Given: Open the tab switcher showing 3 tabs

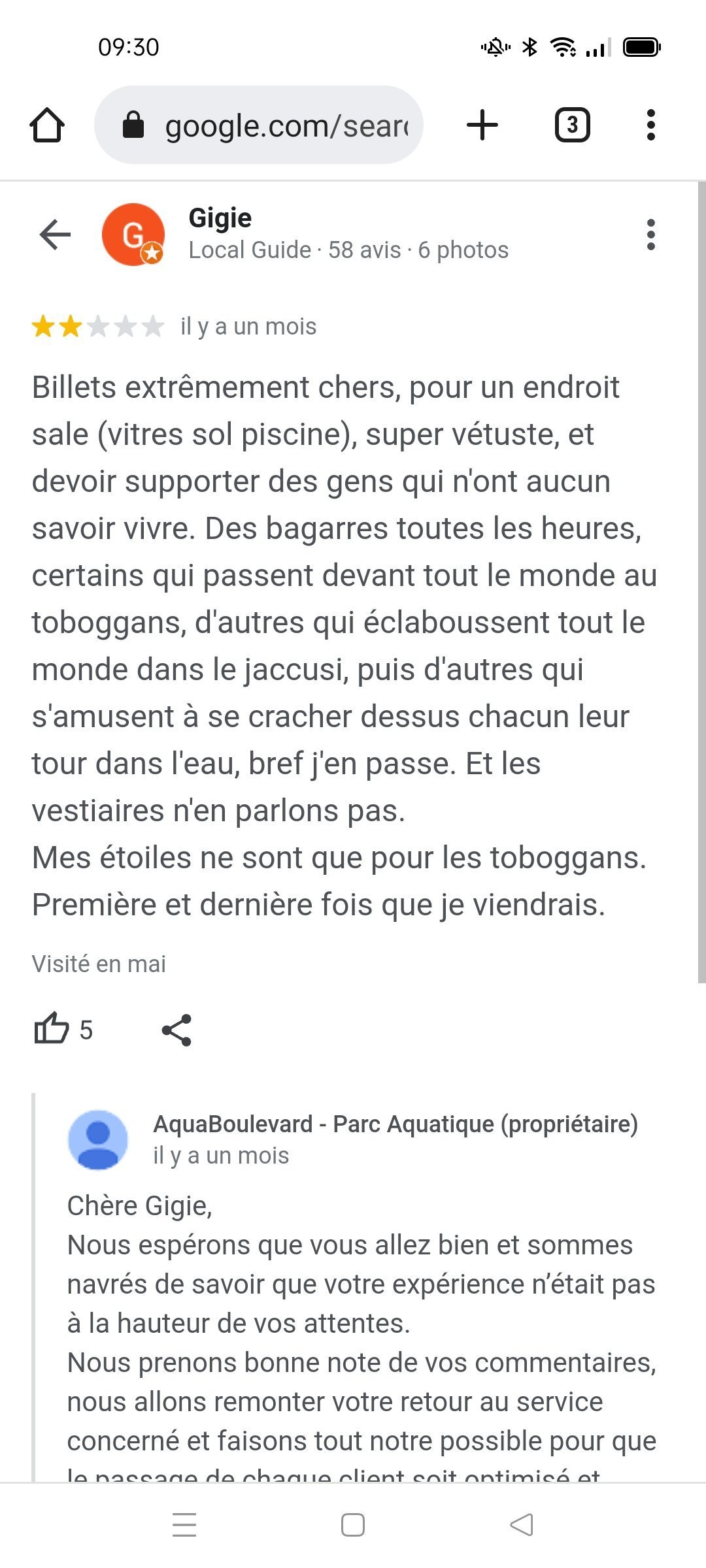Looking at the screenshot, I should click(x=573, y=125).
